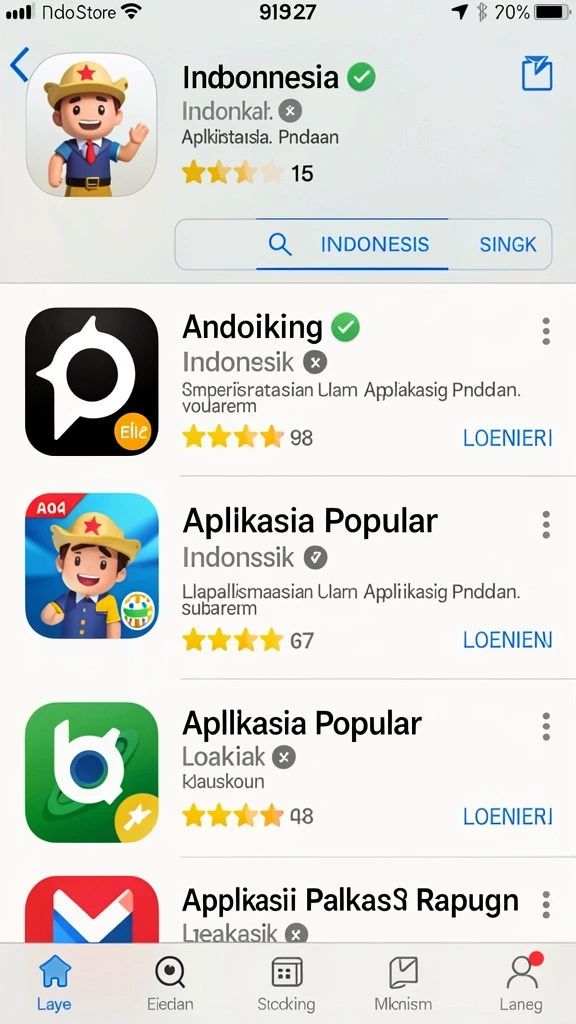
Task: Open overflow menu for Aplikasia Popular by Indonssik
Action: 546,525
